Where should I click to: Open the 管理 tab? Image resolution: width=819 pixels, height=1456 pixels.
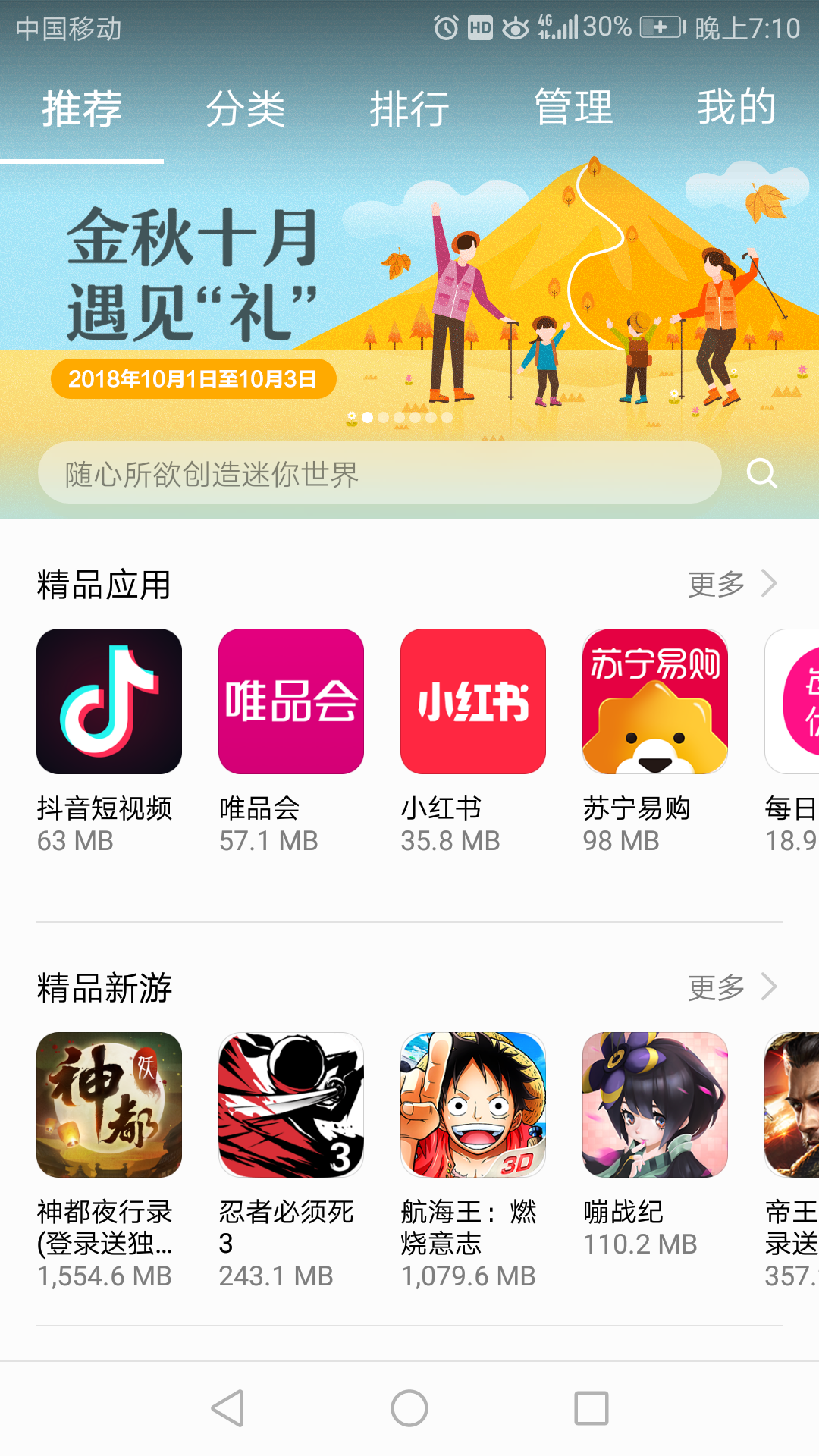pyautogui.click(x=573, y=108)
